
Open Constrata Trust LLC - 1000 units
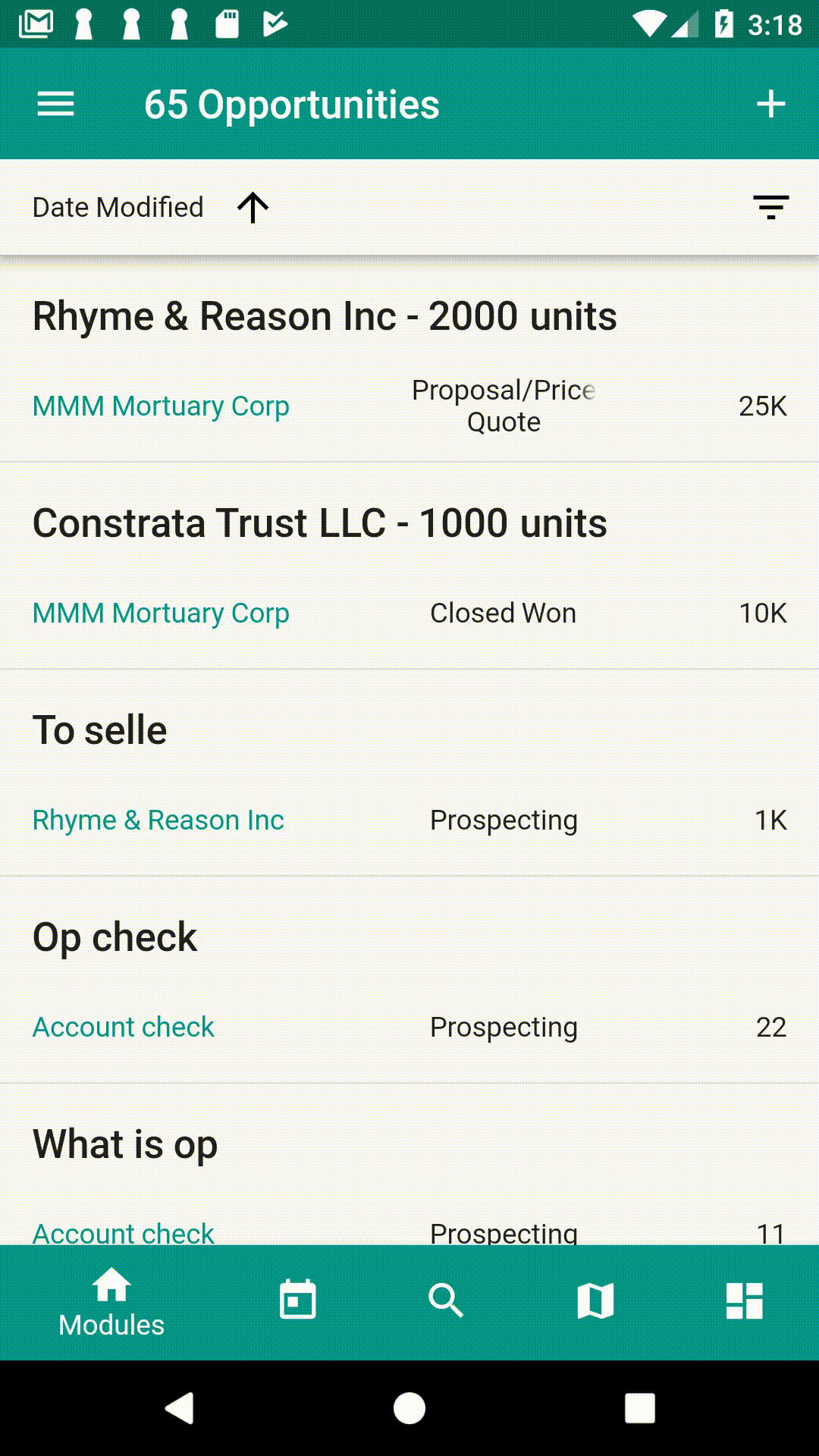pos(319,523)
